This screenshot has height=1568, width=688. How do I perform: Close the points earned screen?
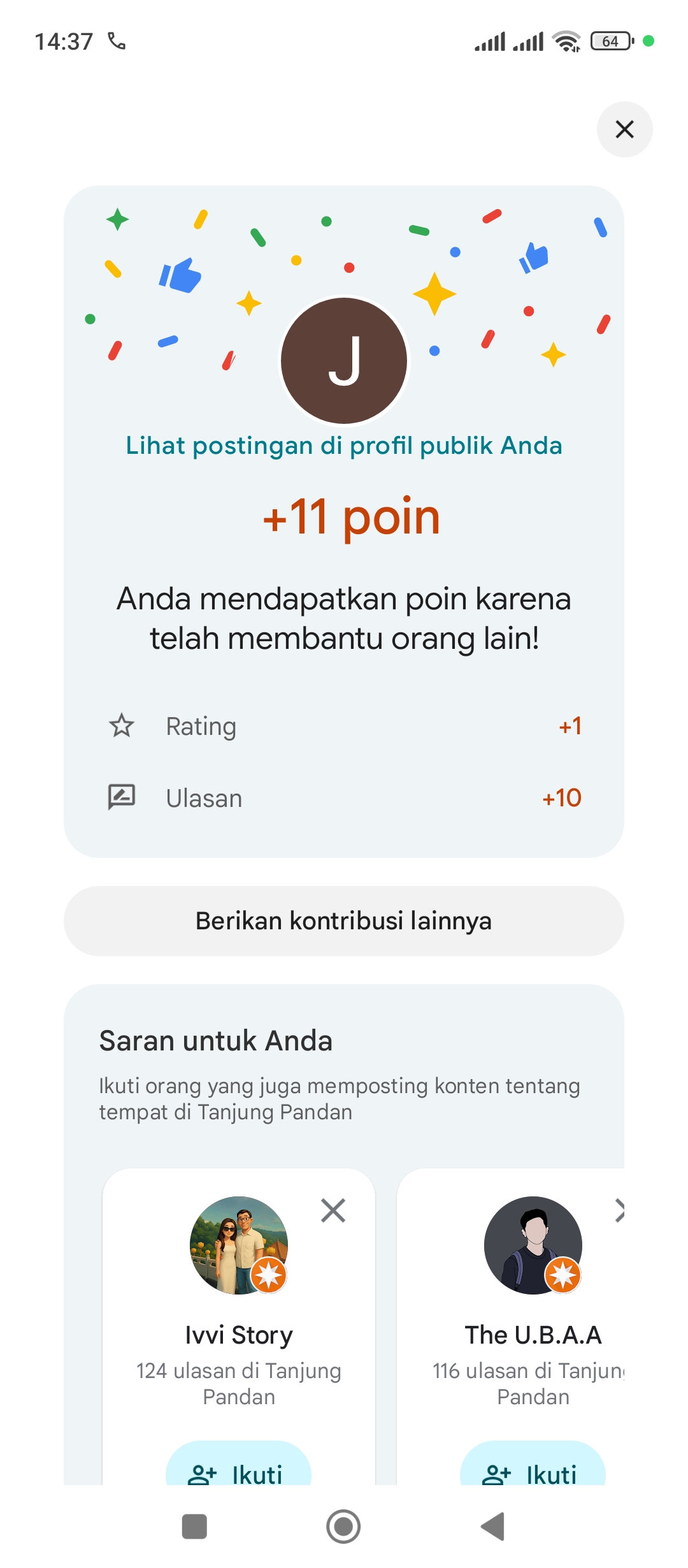coord(624,129)
